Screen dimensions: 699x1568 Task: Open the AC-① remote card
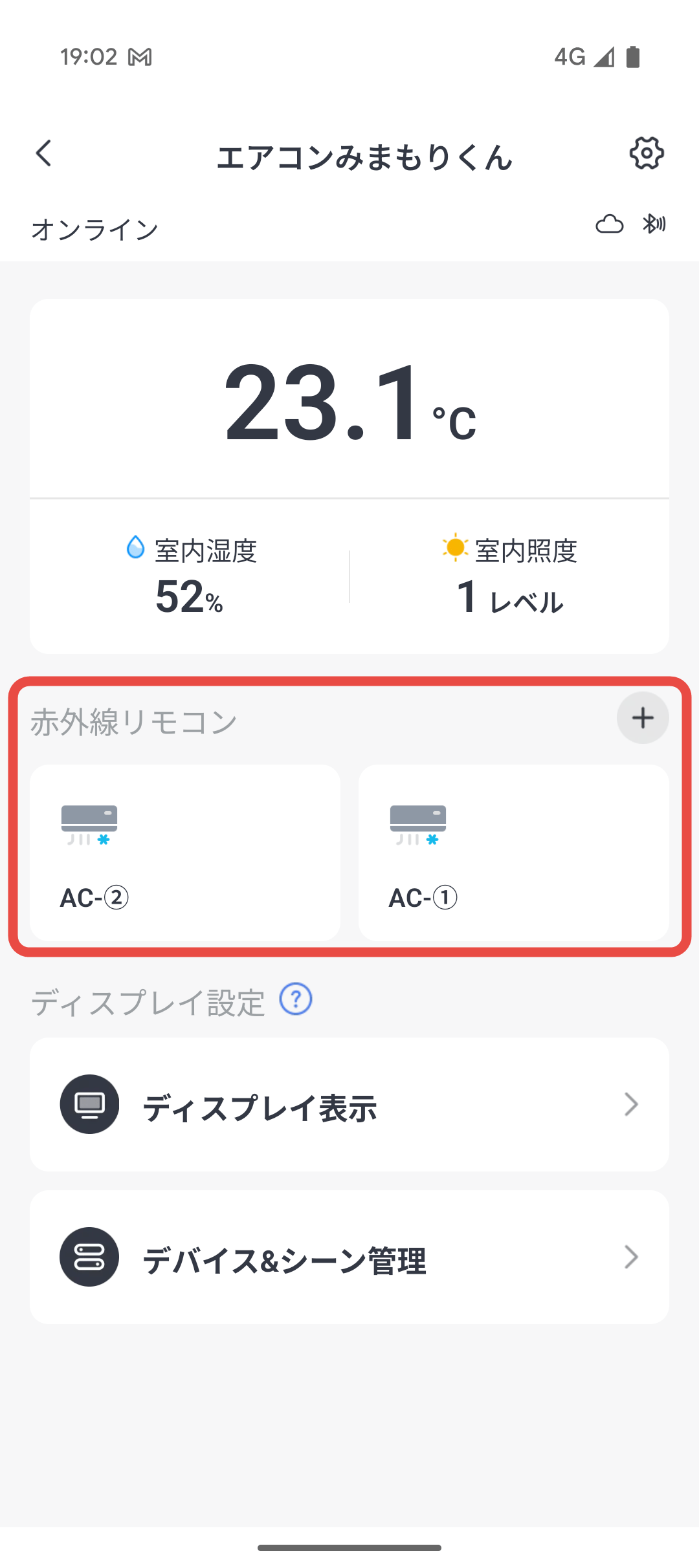(x=514, y=853)
